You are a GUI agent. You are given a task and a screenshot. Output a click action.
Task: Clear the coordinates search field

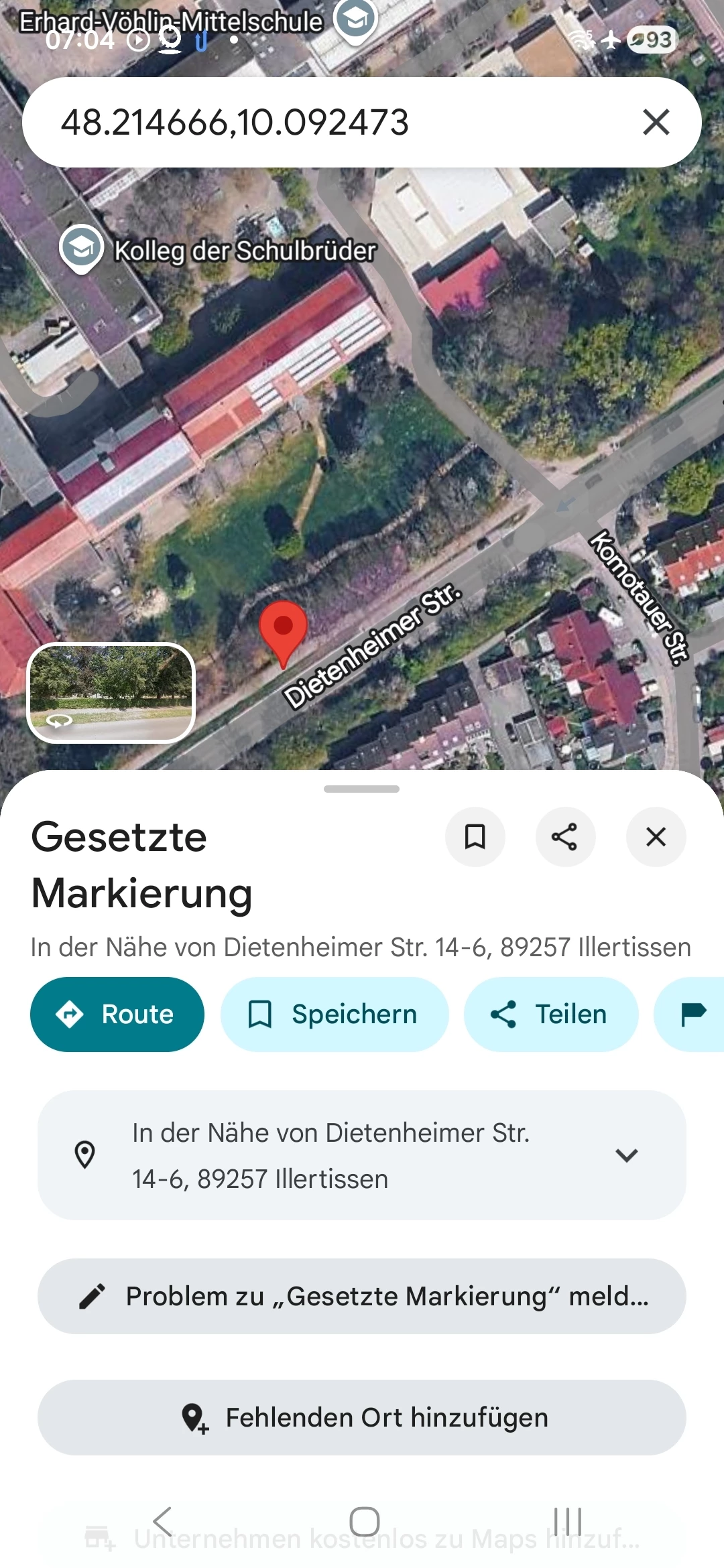point(656,122)
